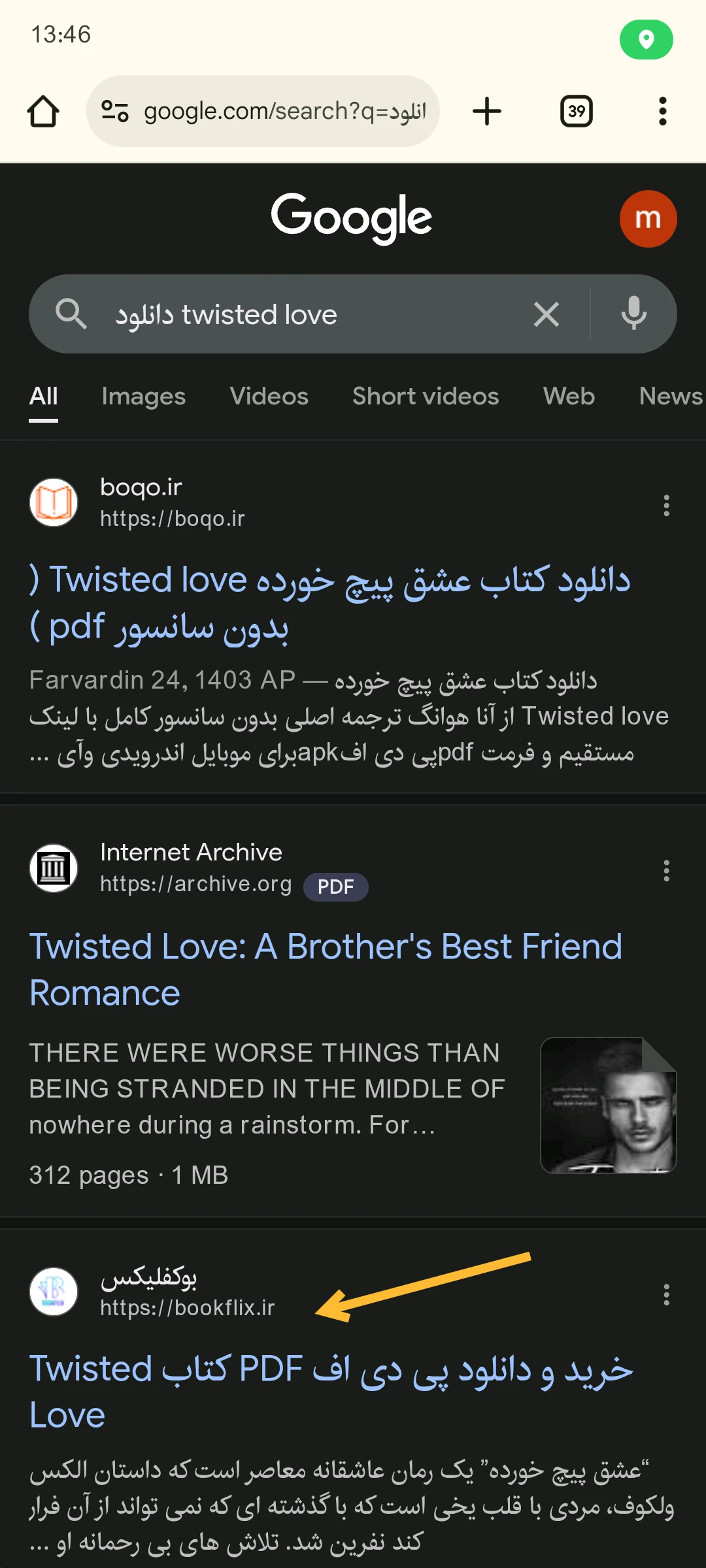Open the tab switcher showing 39 tabs
Viewport: 706px width, 1568px height.
point(577,111)
